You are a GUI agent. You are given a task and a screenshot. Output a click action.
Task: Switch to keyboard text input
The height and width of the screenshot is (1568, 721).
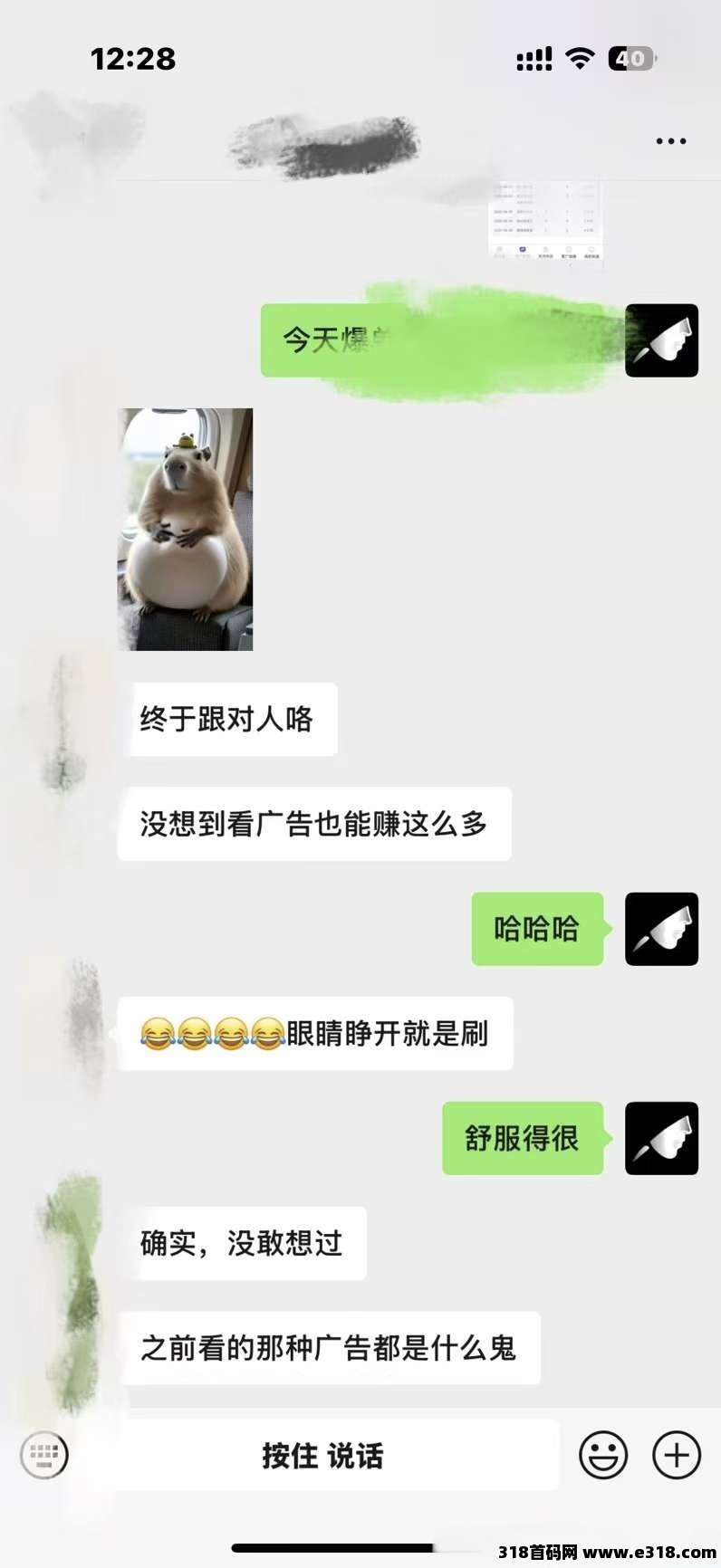click(x=44, y=1456)
